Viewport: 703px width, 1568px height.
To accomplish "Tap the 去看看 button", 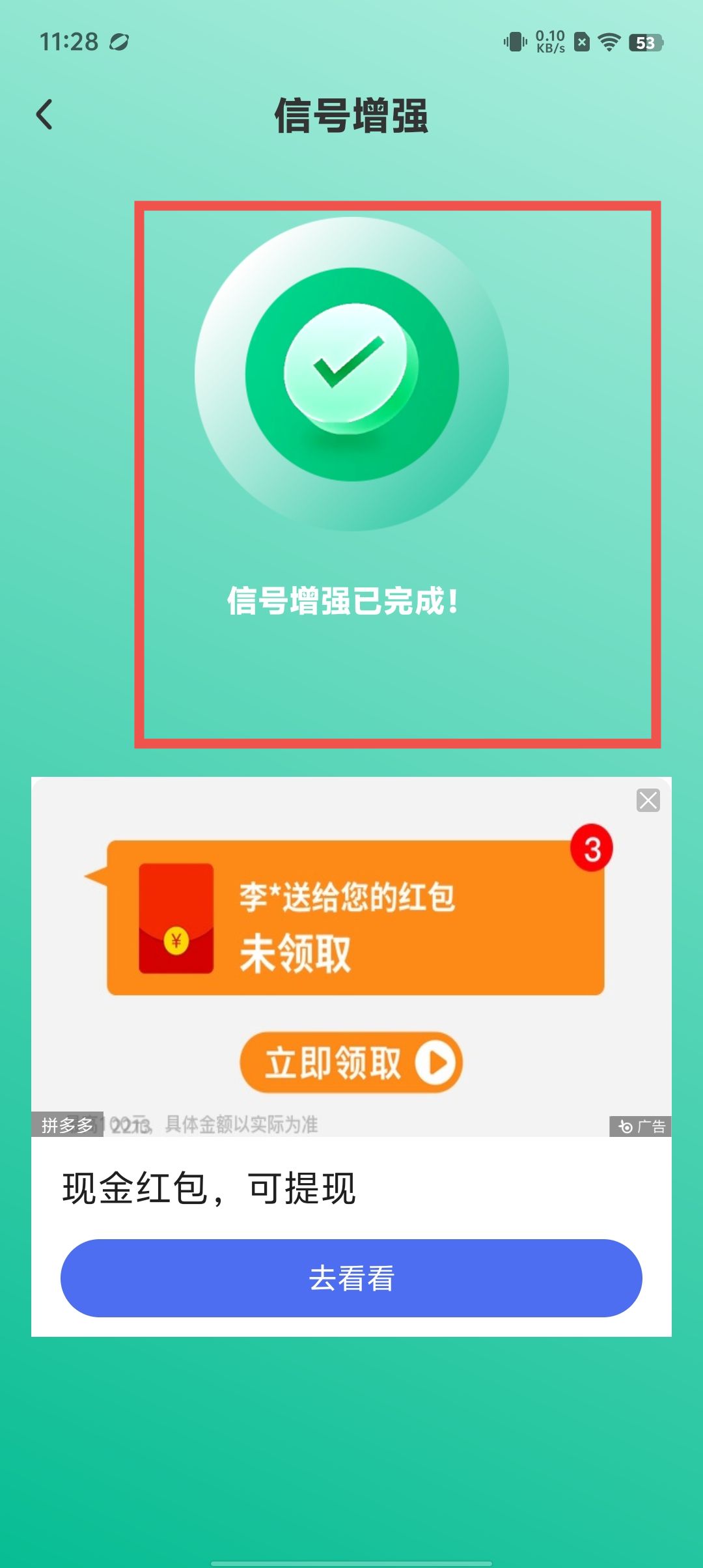I will pos(351,1278).
